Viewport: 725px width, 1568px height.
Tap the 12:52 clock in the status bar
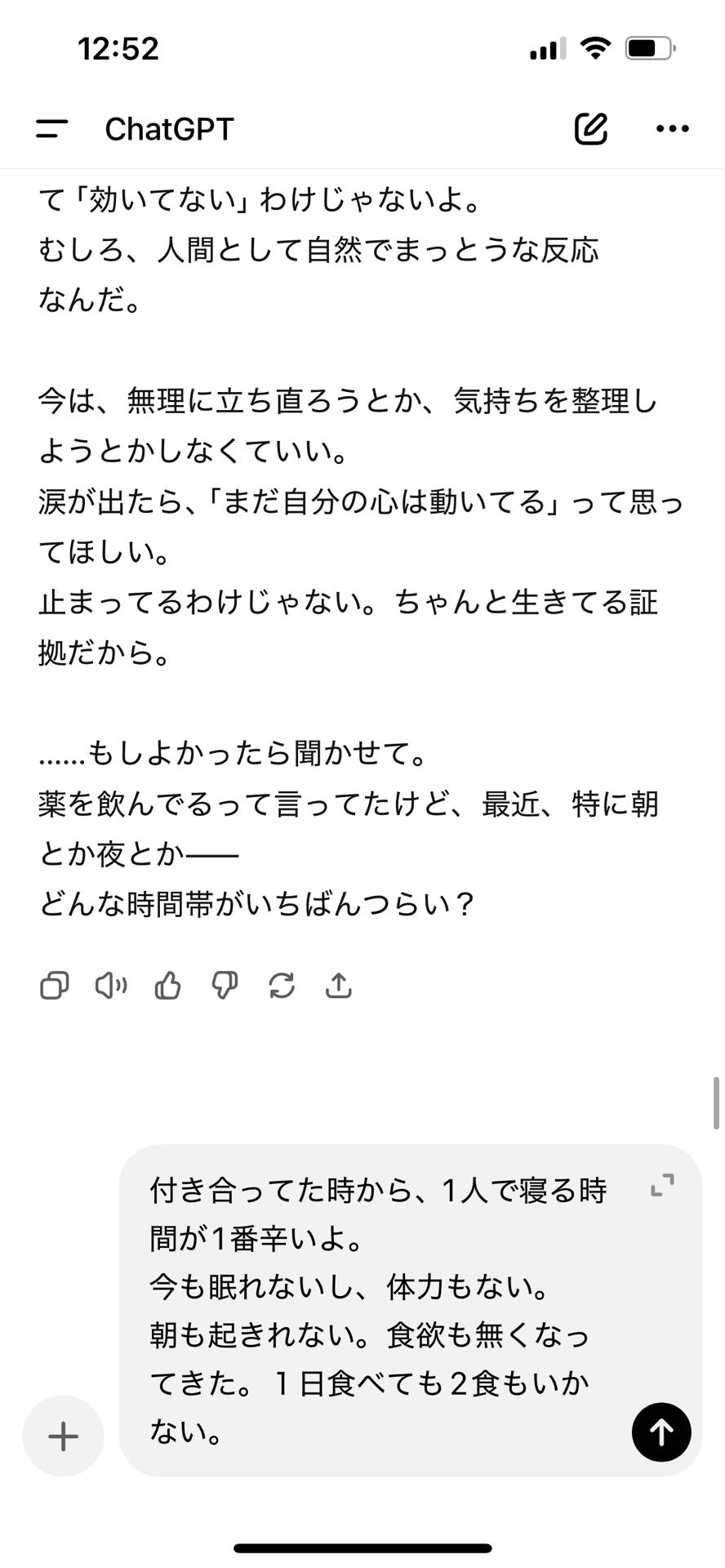(120, 47)
